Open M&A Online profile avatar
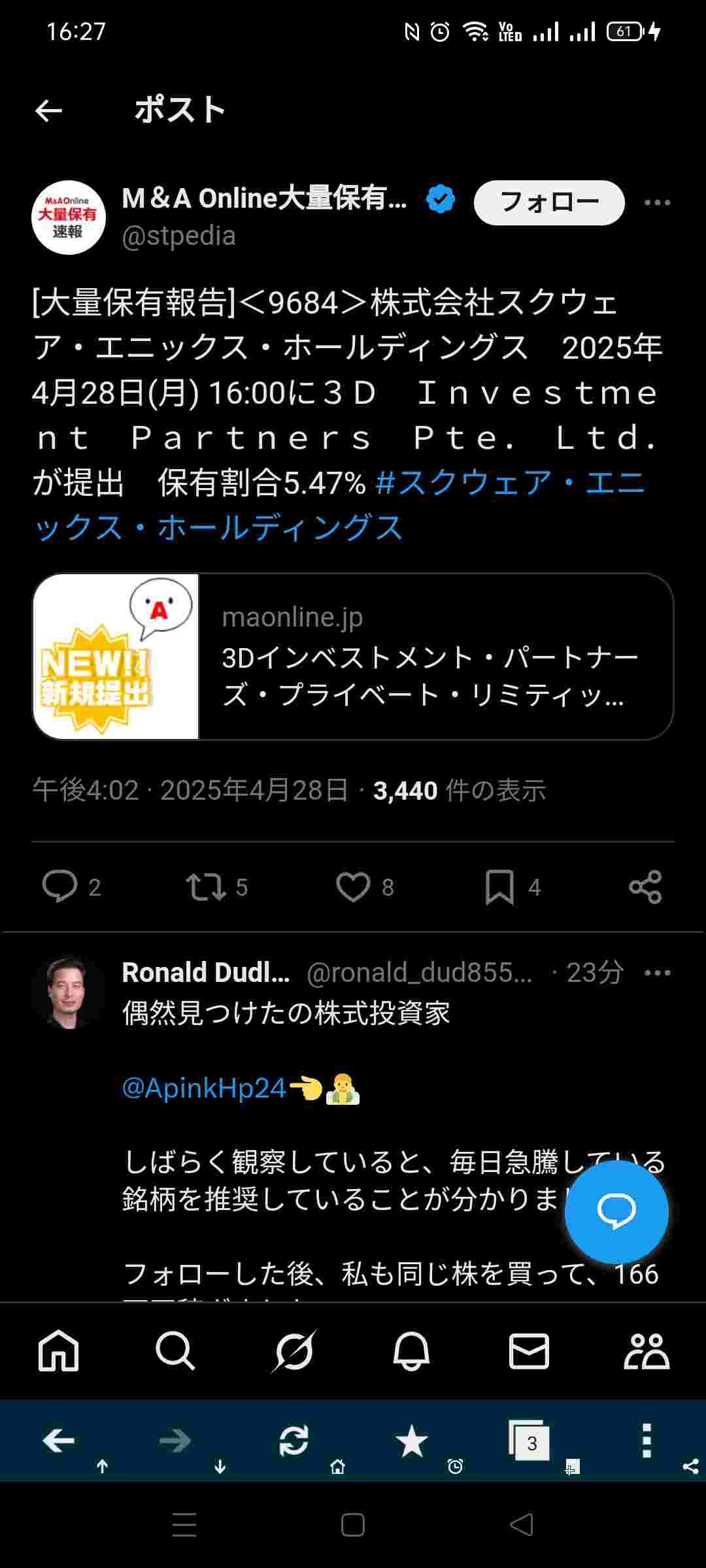Screen dimensions: 706x1568 pos(69,218)
